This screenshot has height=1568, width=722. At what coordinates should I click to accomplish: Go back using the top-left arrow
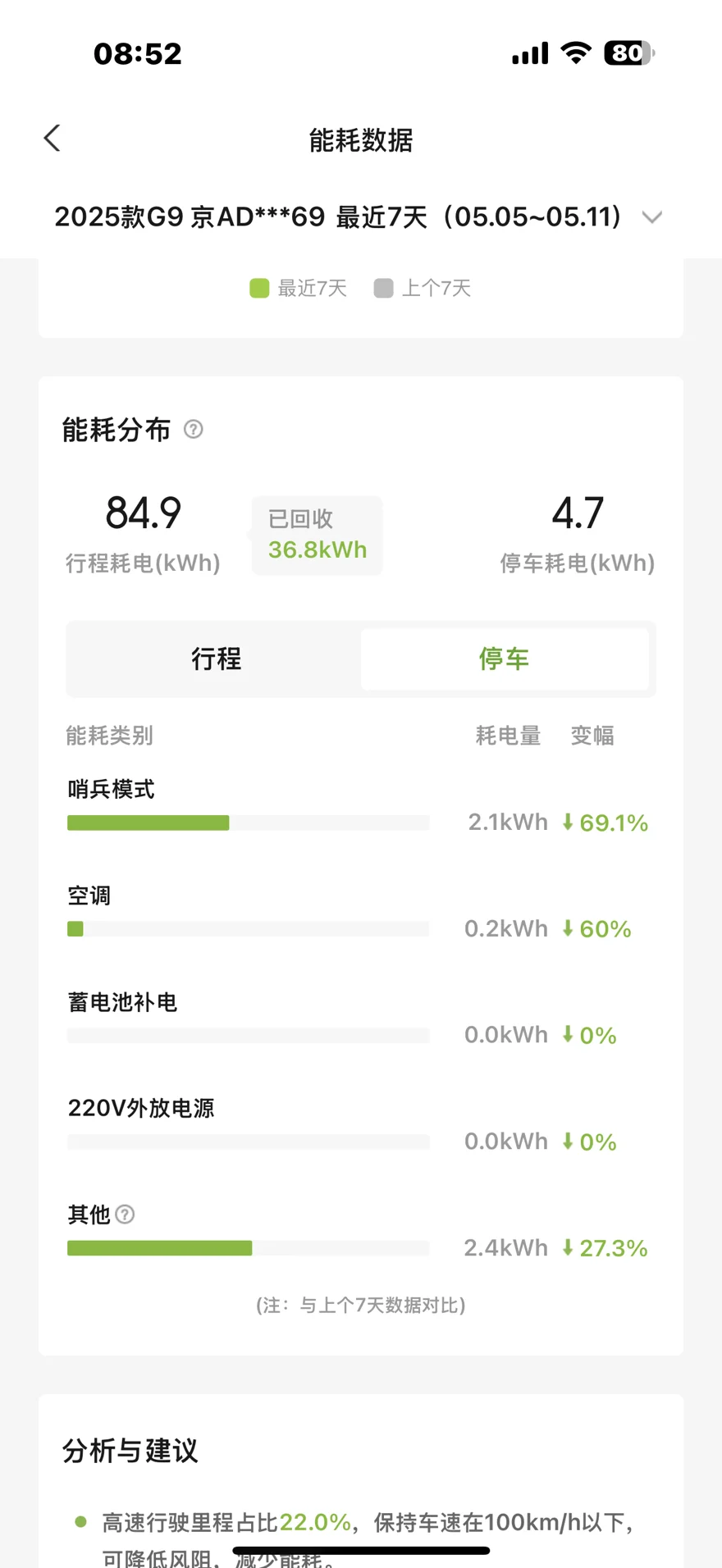click(53, 138)
